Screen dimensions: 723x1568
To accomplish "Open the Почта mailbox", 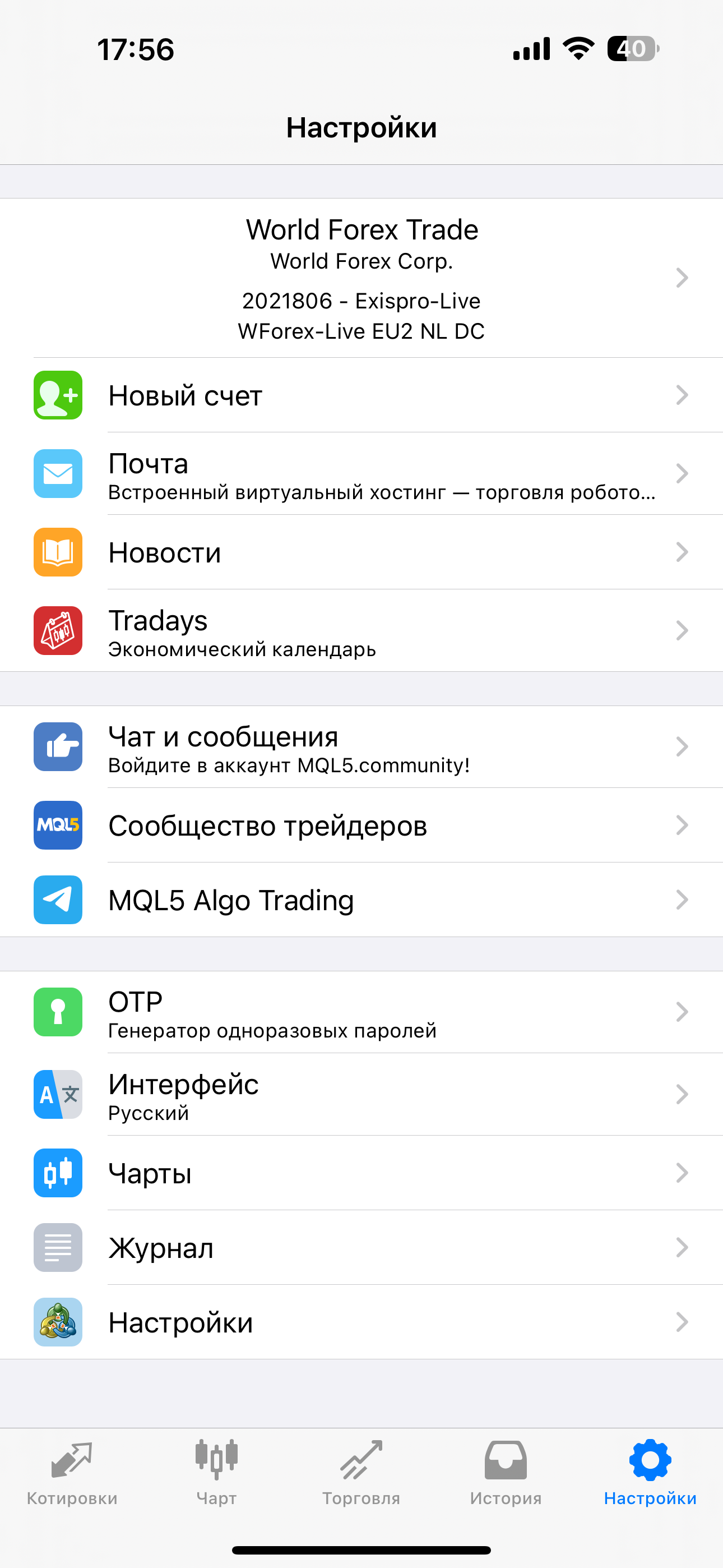I will (361, 473).
